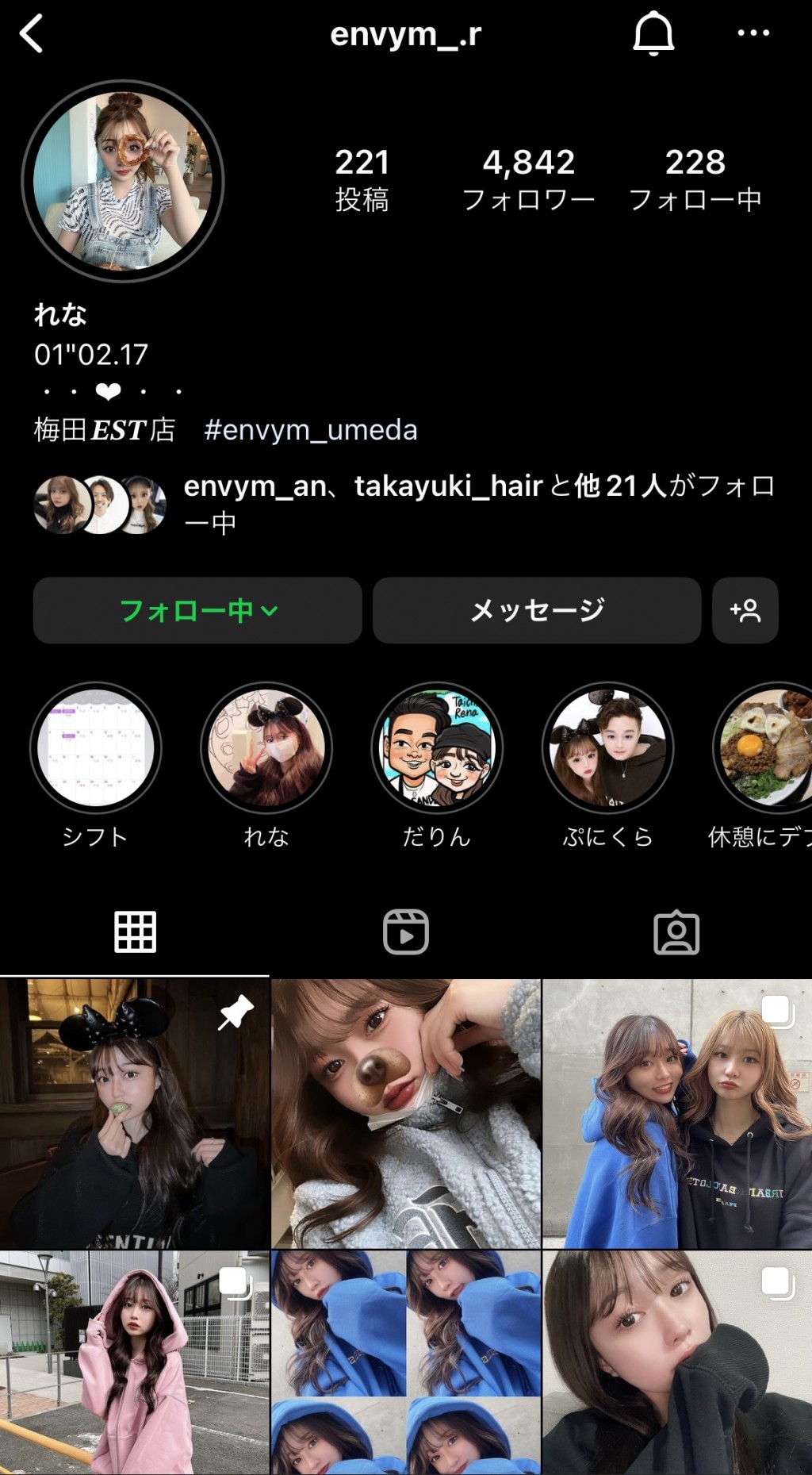View the ぷにくら story highlight

(607, 746)
